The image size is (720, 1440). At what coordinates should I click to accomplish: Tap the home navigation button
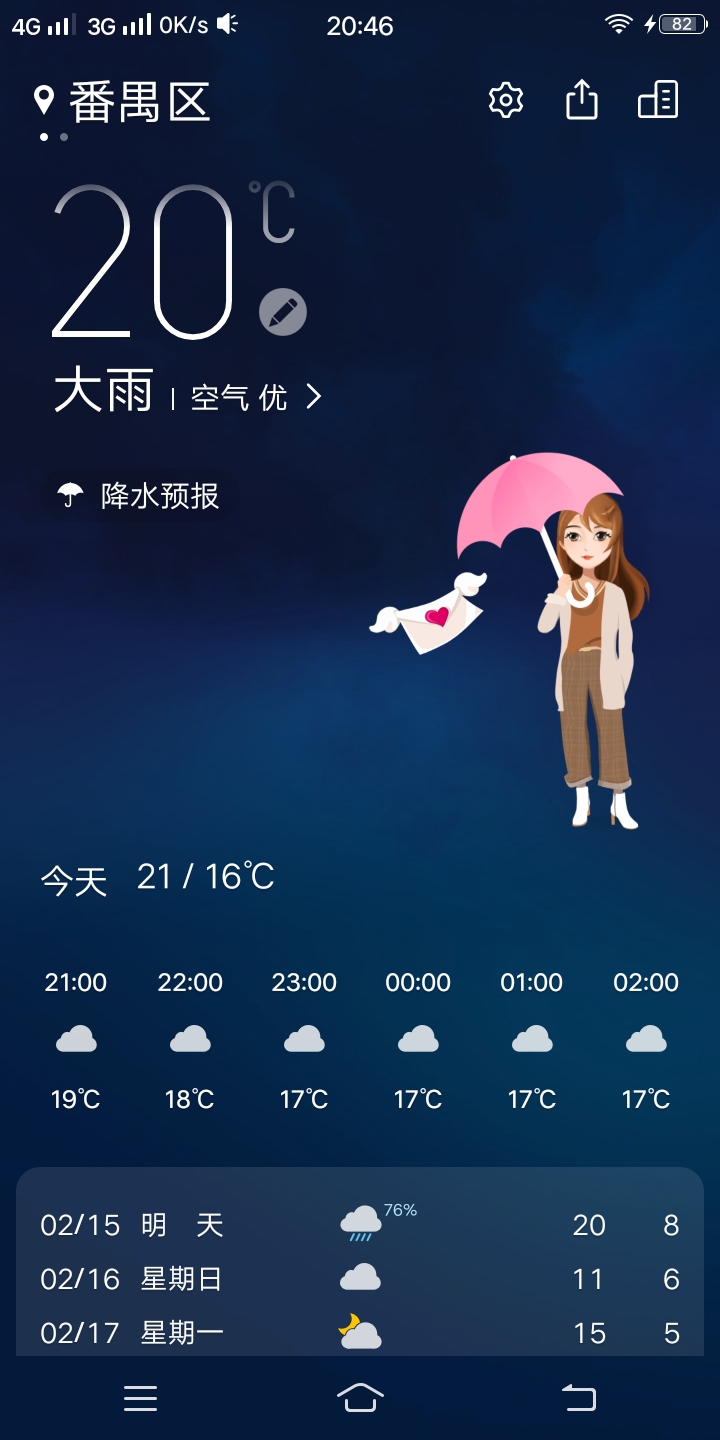360,1398
